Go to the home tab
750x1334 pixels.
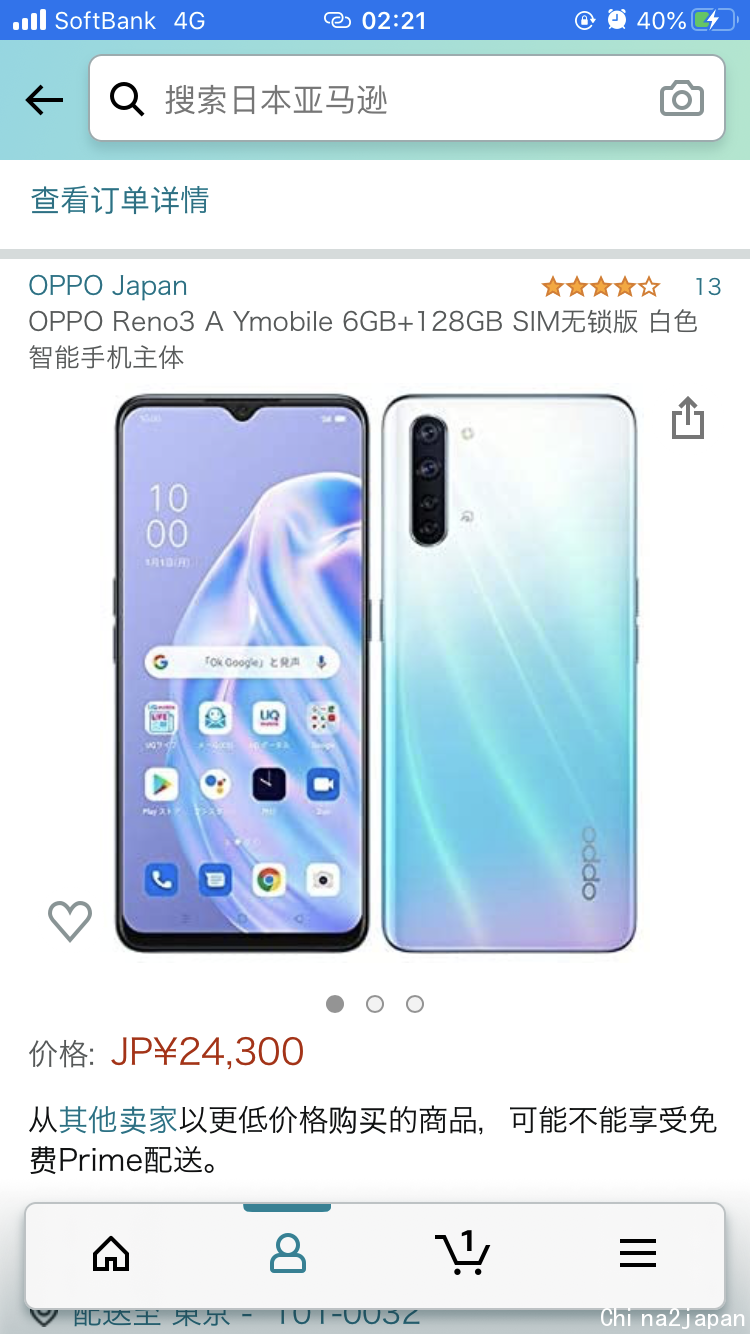point(111,1253)
